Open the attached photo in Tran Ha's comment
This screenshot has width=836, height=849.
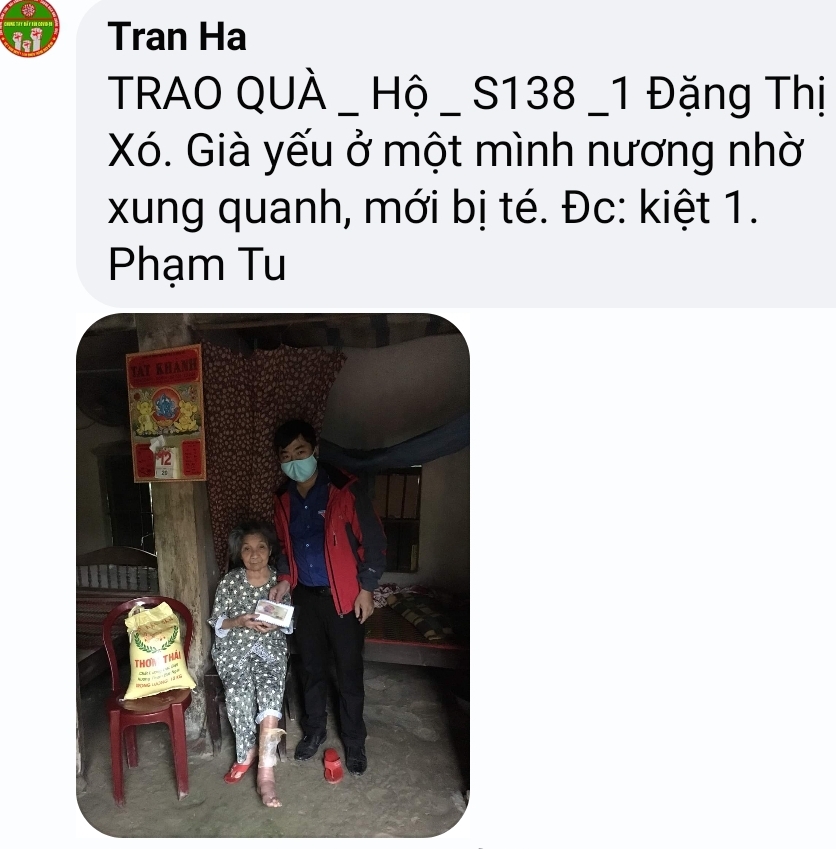[x=272, y=575]
